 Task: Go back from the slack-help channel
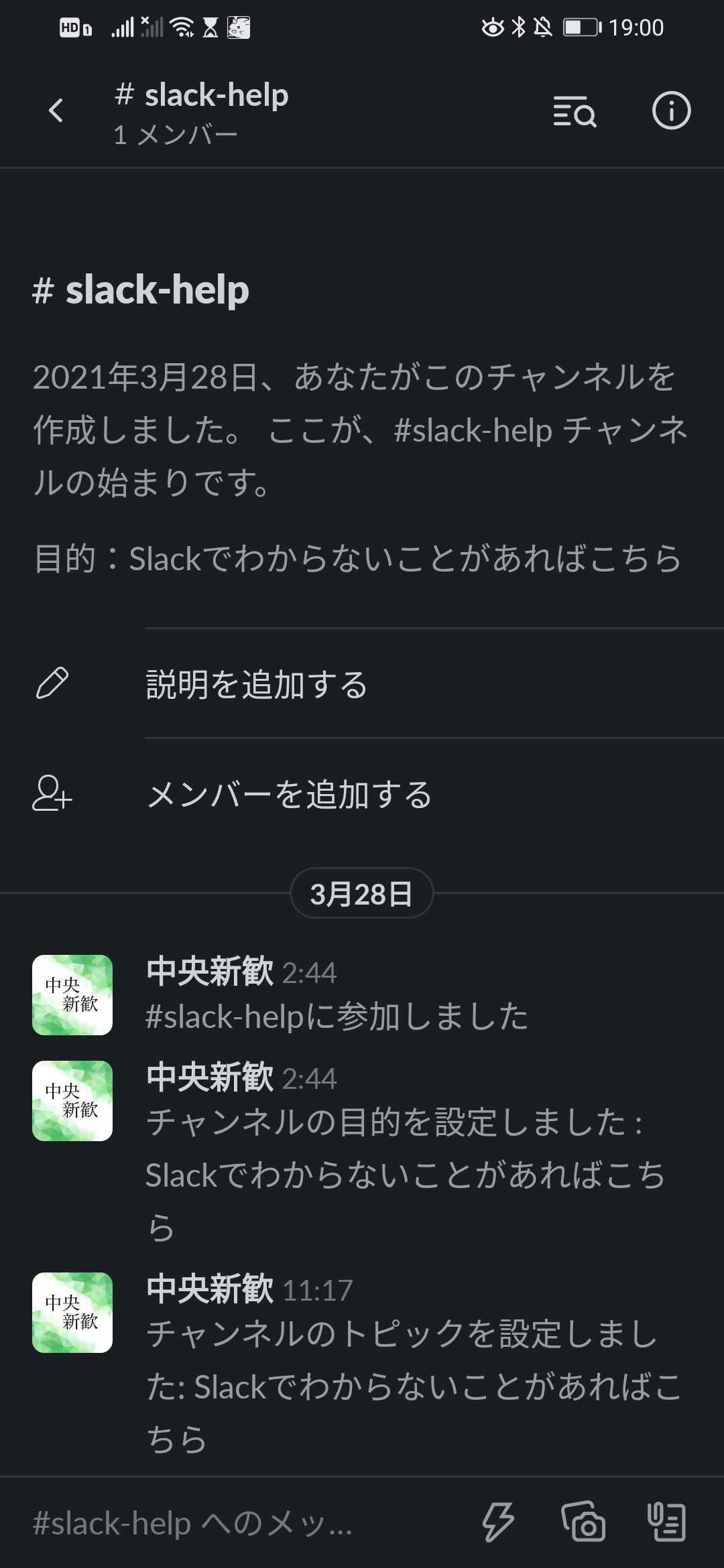coord(56,111)
